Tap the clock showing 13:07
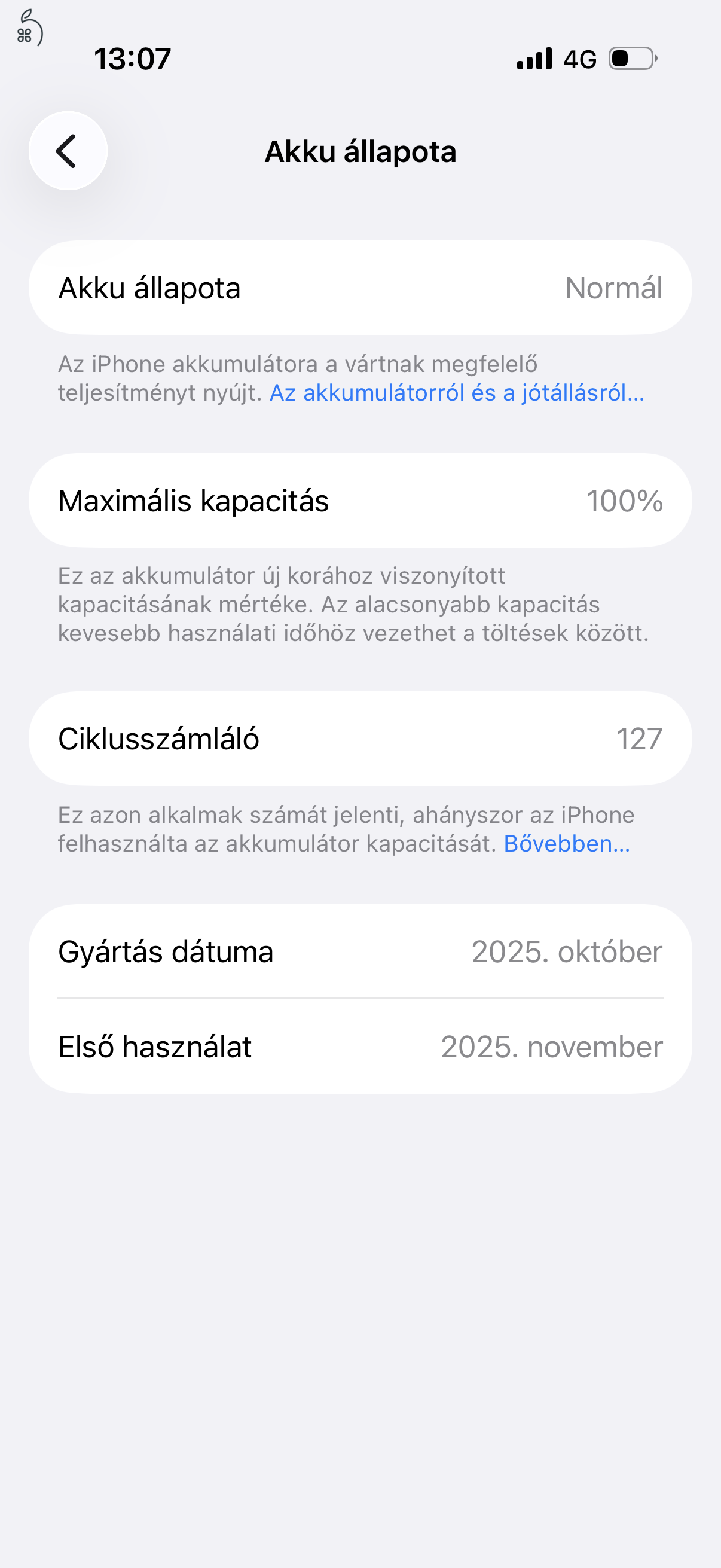This screenshot has height=1568, width=721. tap(132, 58)
